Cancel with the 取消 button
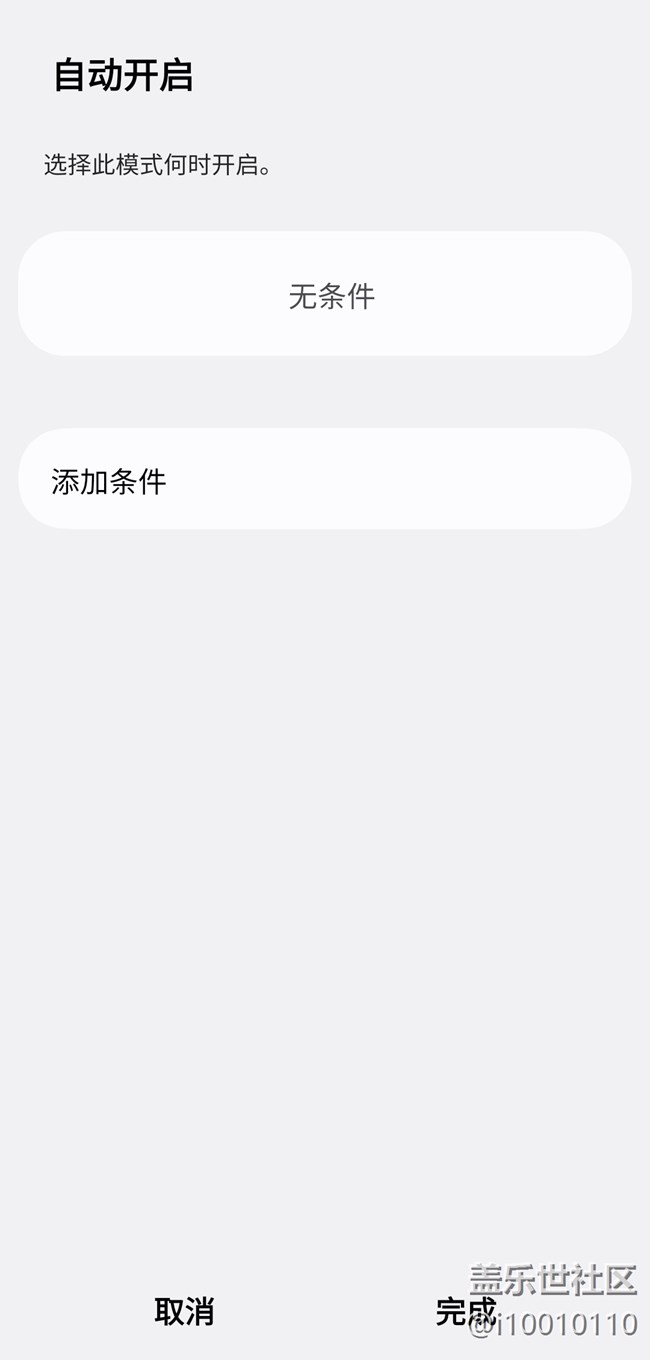Image resolution: width=650 pixels, height=1360 pixels. pyautogui.click(x=184, y=1311)
